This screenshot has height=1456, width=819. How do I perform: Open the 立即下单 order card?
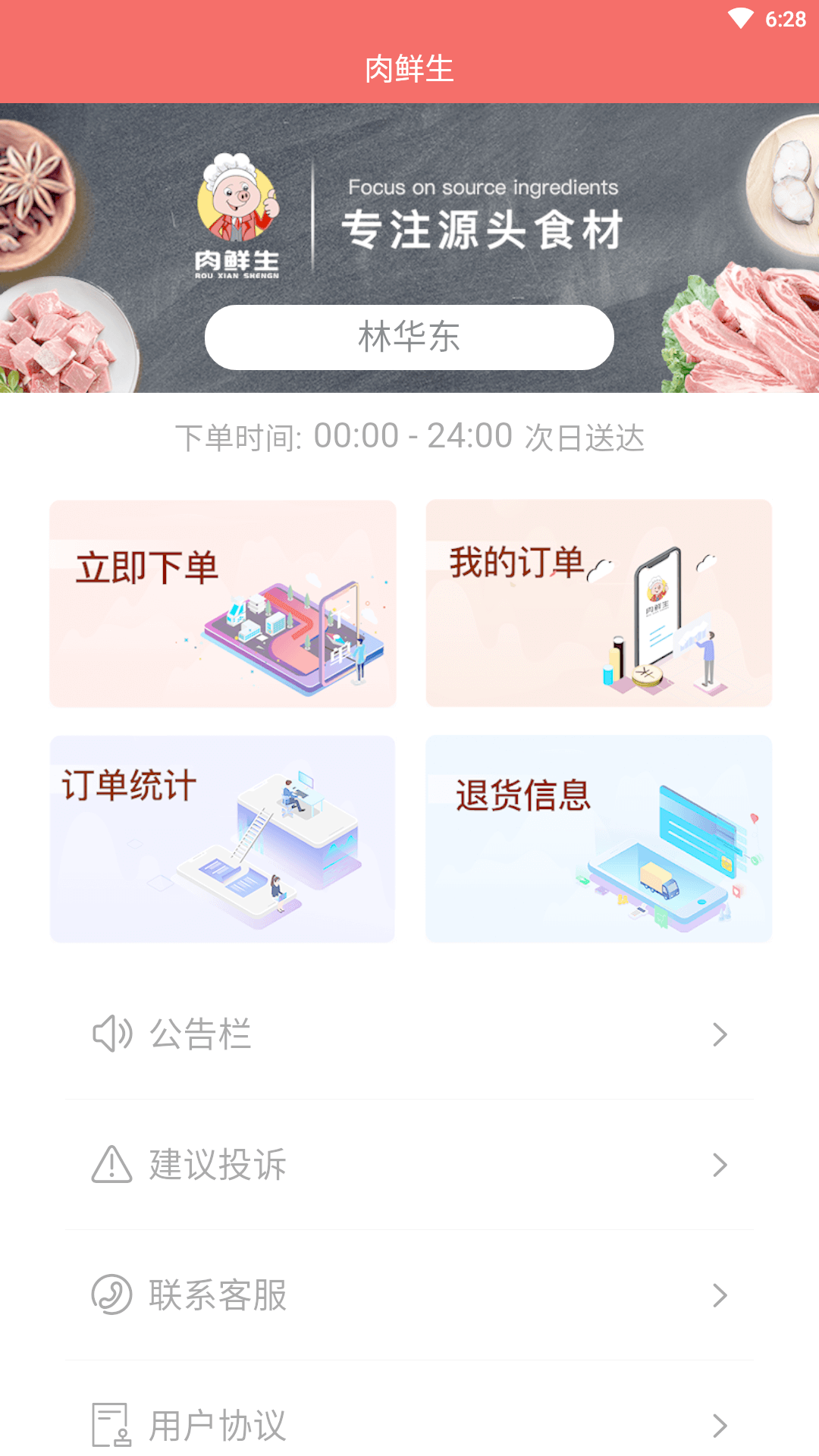(223, 604)
